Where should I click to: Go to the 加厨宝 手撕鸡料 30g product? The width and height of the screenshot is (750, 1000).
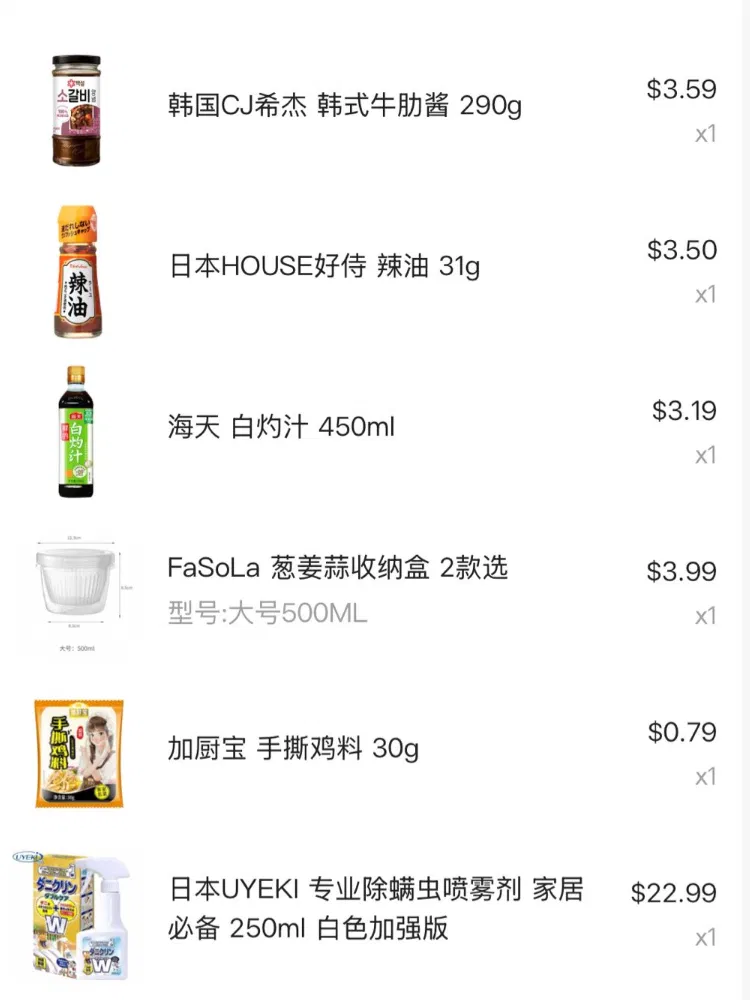click(293, 749)
